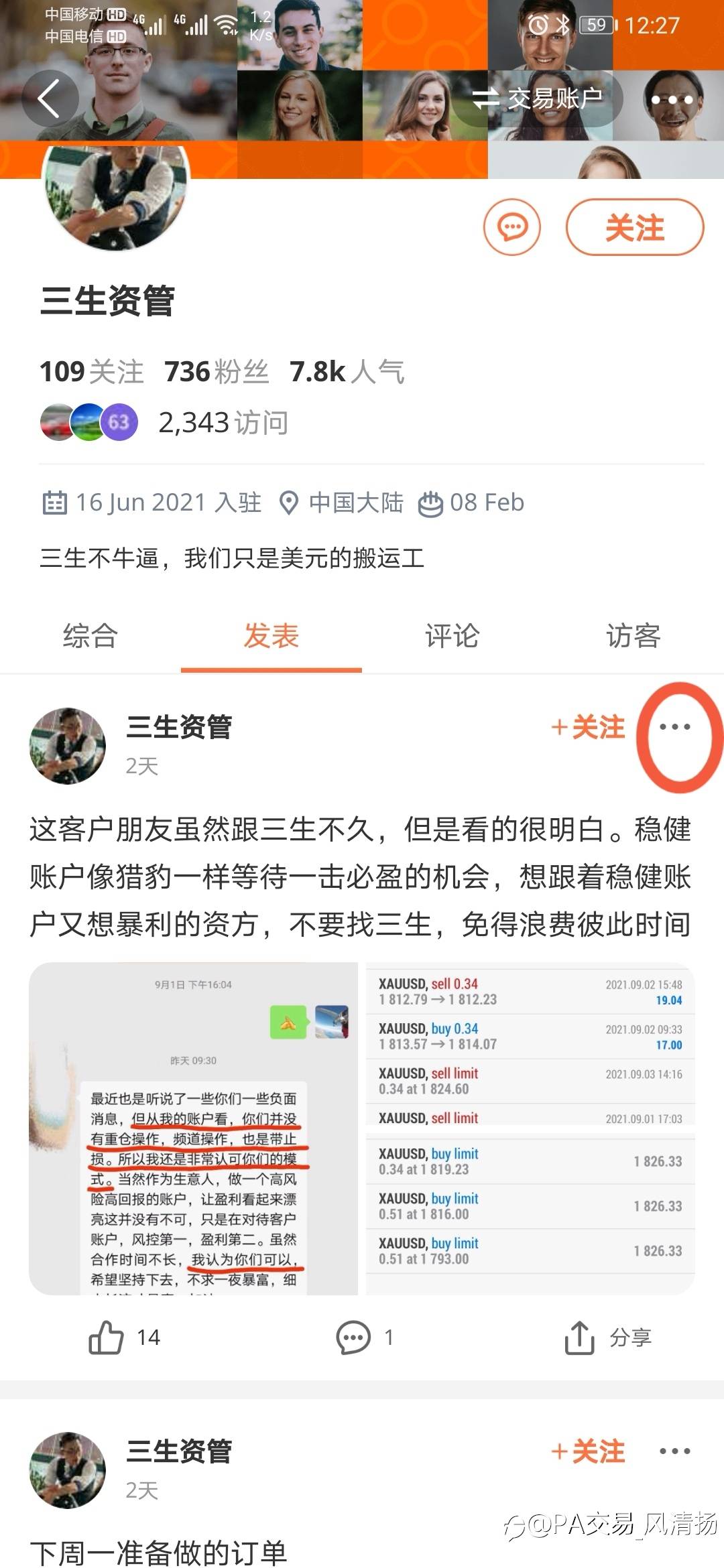View the 736 粉丝 followers list
Viewport: 724px width, 1568px height.
(217, 371)
